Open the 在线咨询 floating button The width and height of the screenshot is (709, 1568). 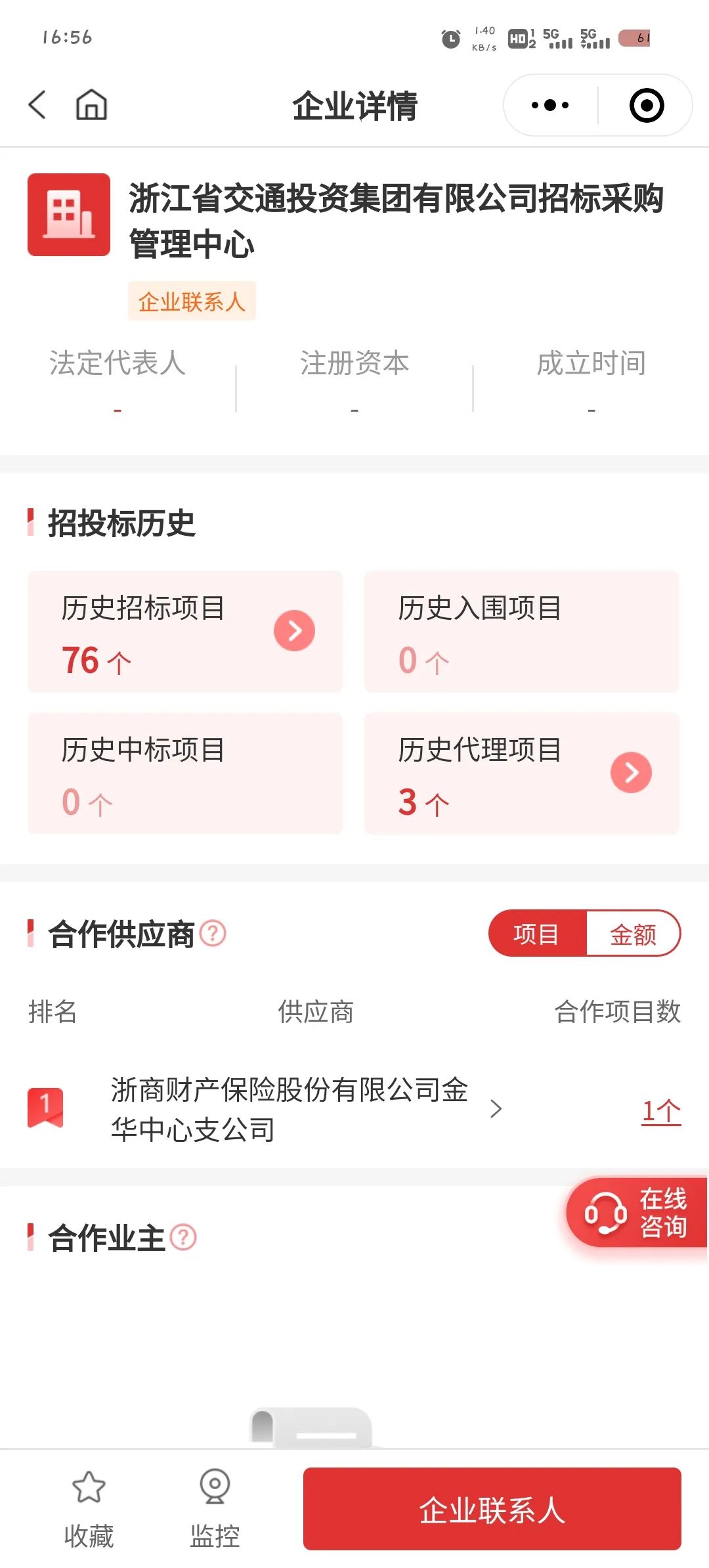tap(637, 1213)
